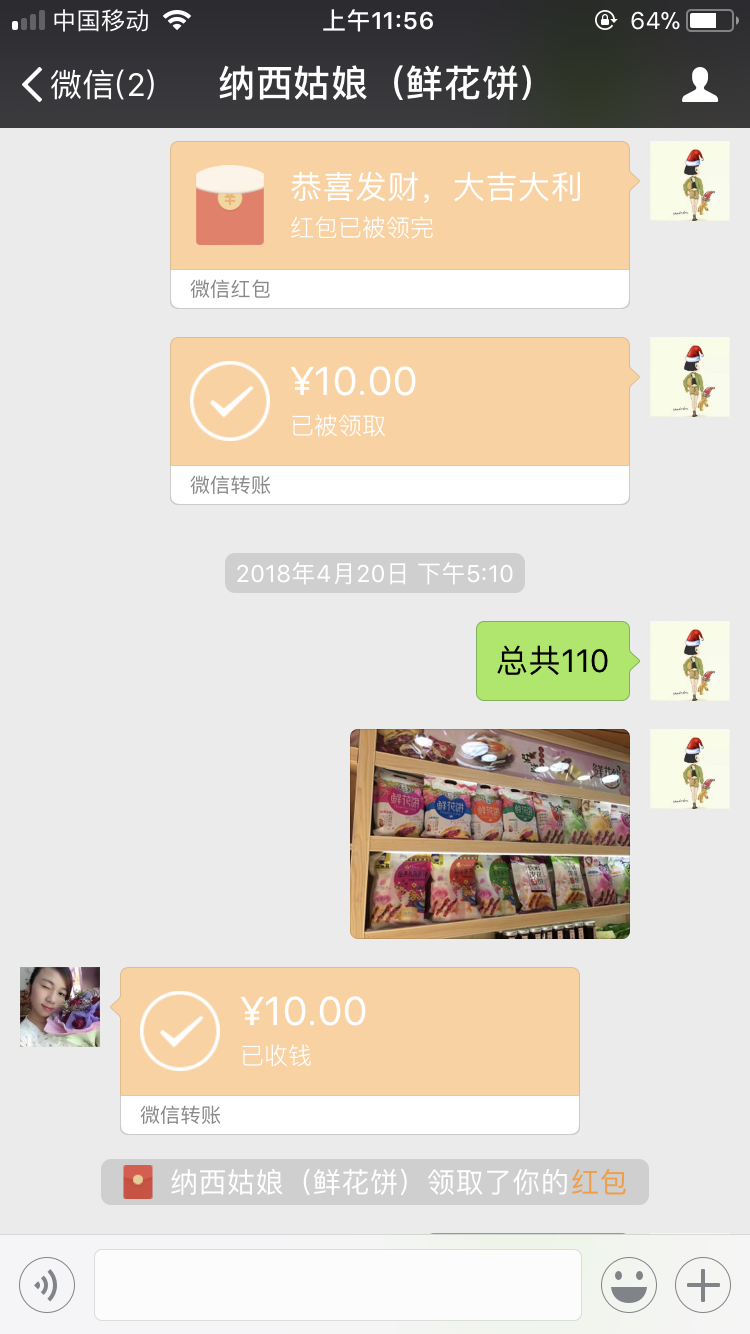Open the emoji sticker panel
Image resolution: width=750 pixels, height=1334 pixels.
pos(629,1284)
